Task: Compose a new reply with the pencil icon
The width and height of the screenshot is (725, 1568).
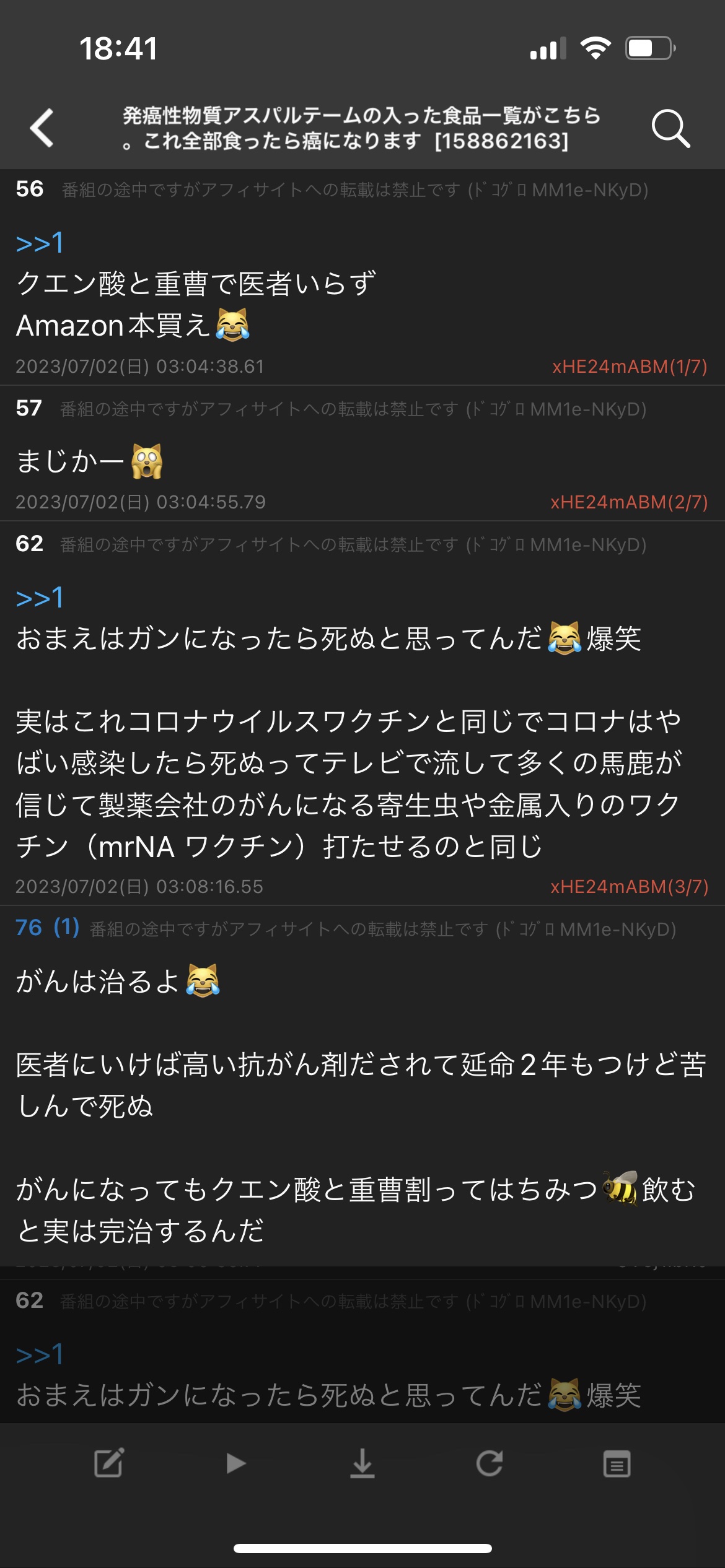Action: click(x=109, y=1464)
